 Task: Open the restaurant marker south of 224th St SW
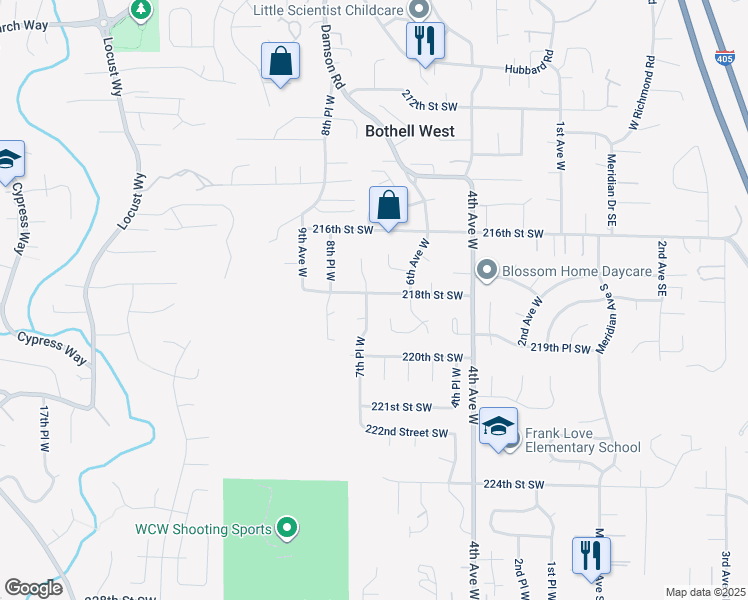[x=592, y=559]
